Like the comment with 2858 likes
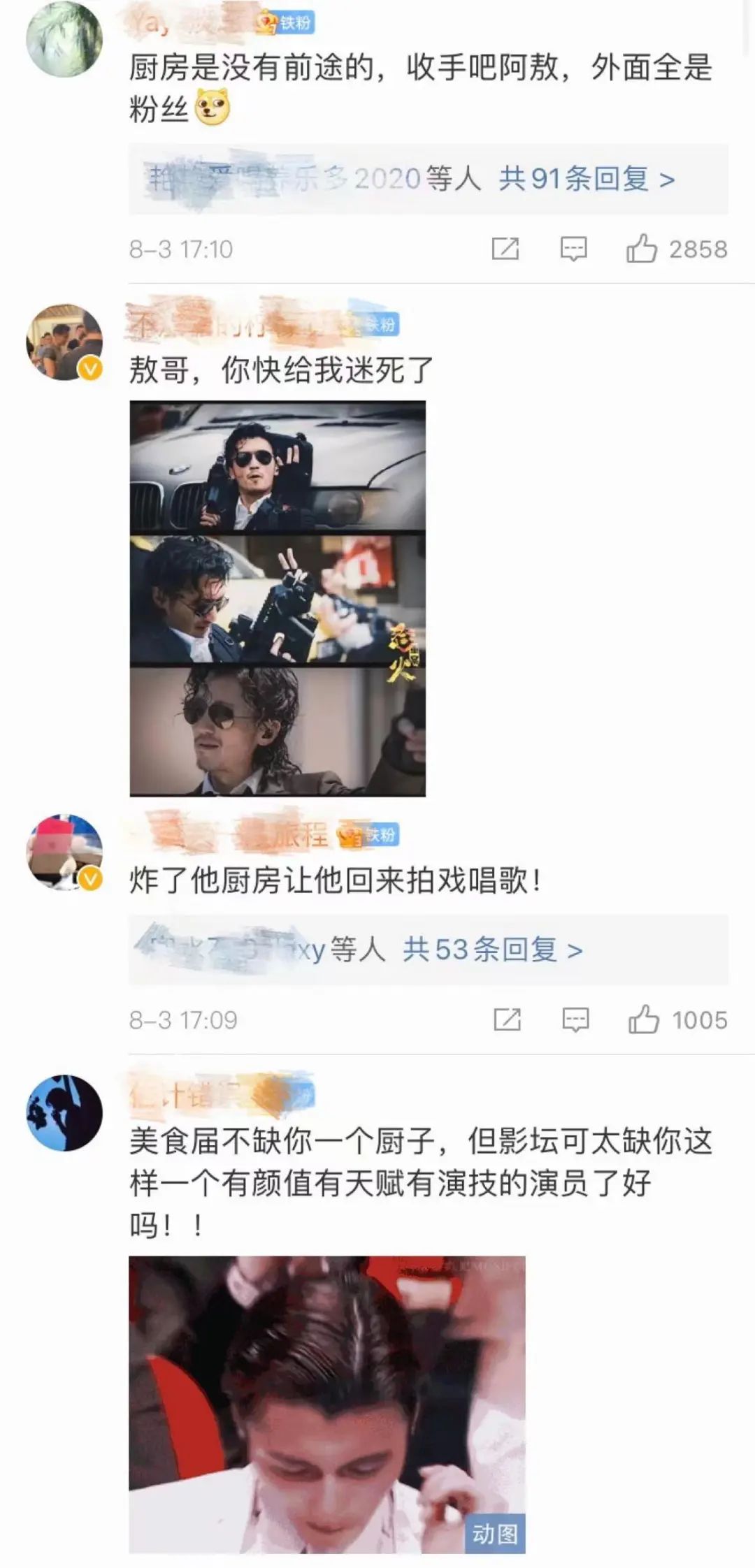The height and width of the screenshot is (1568, 755). pyautogui.click(x=642, y=249)
